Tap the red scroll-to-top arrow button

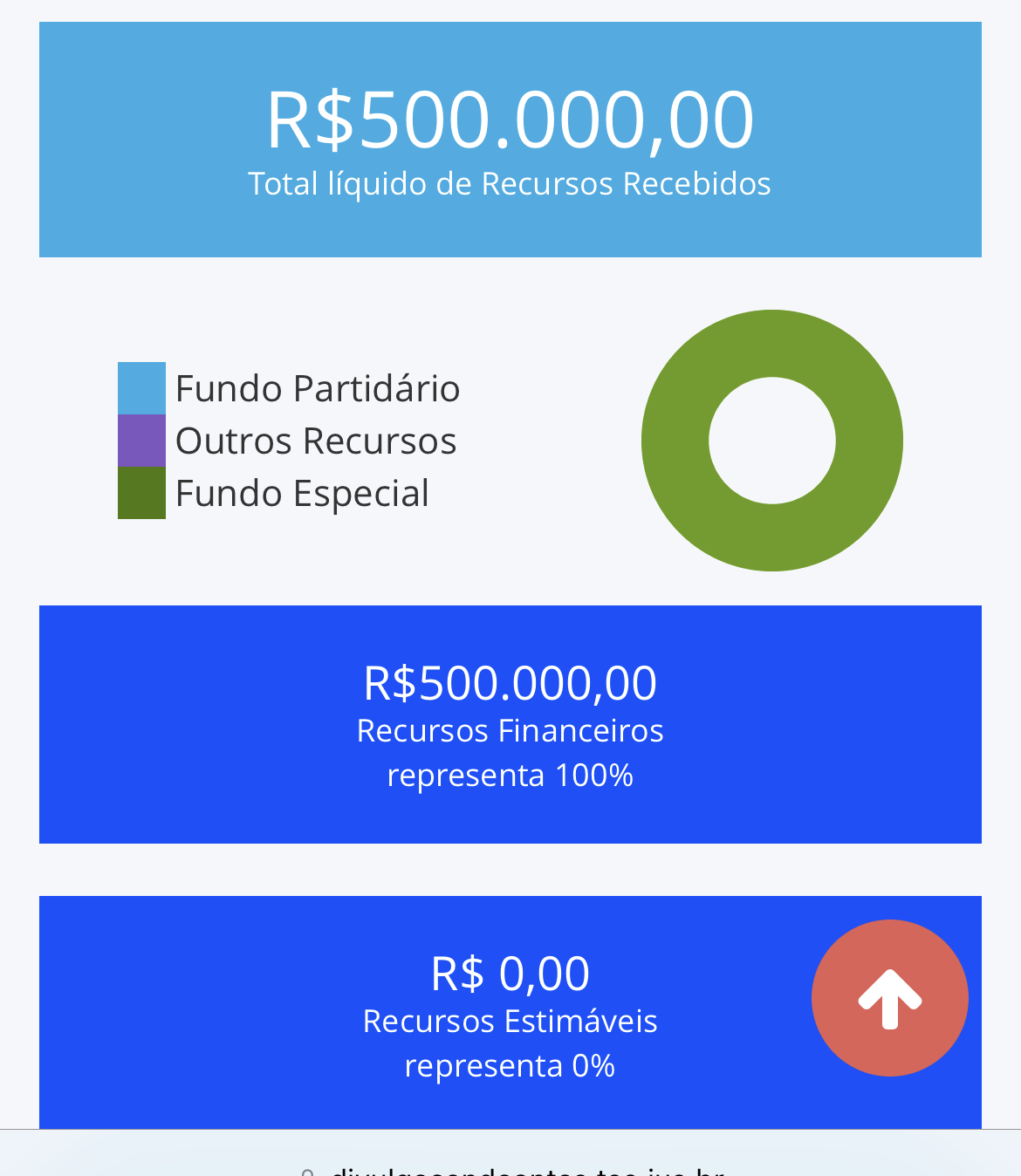point(889,998)
